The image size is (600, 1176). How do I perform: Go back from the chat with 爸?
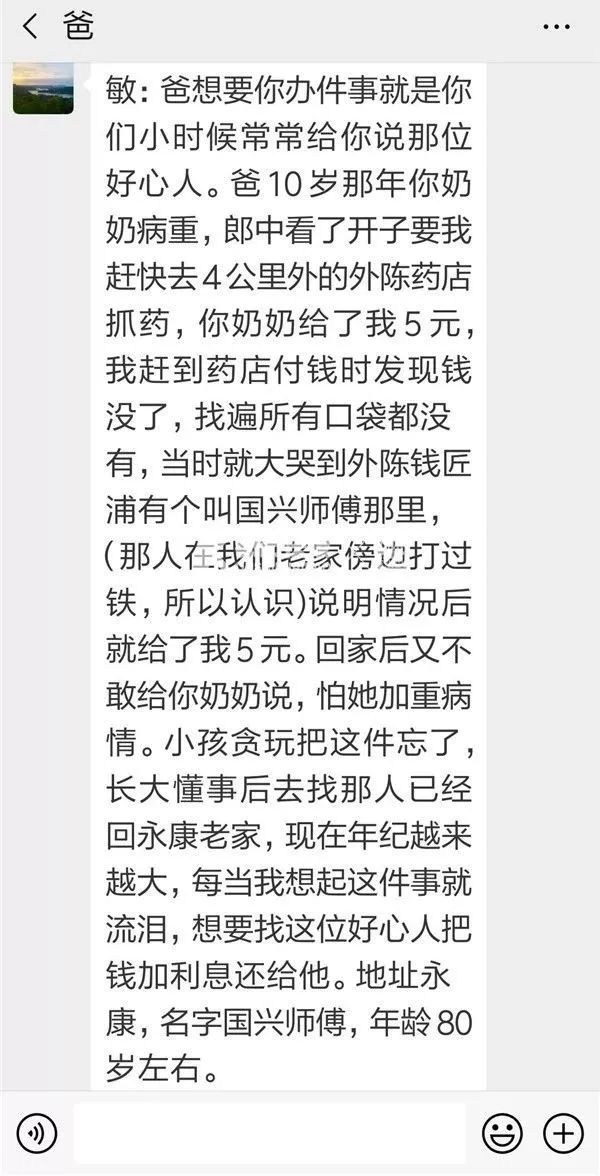tap(29, 26)
